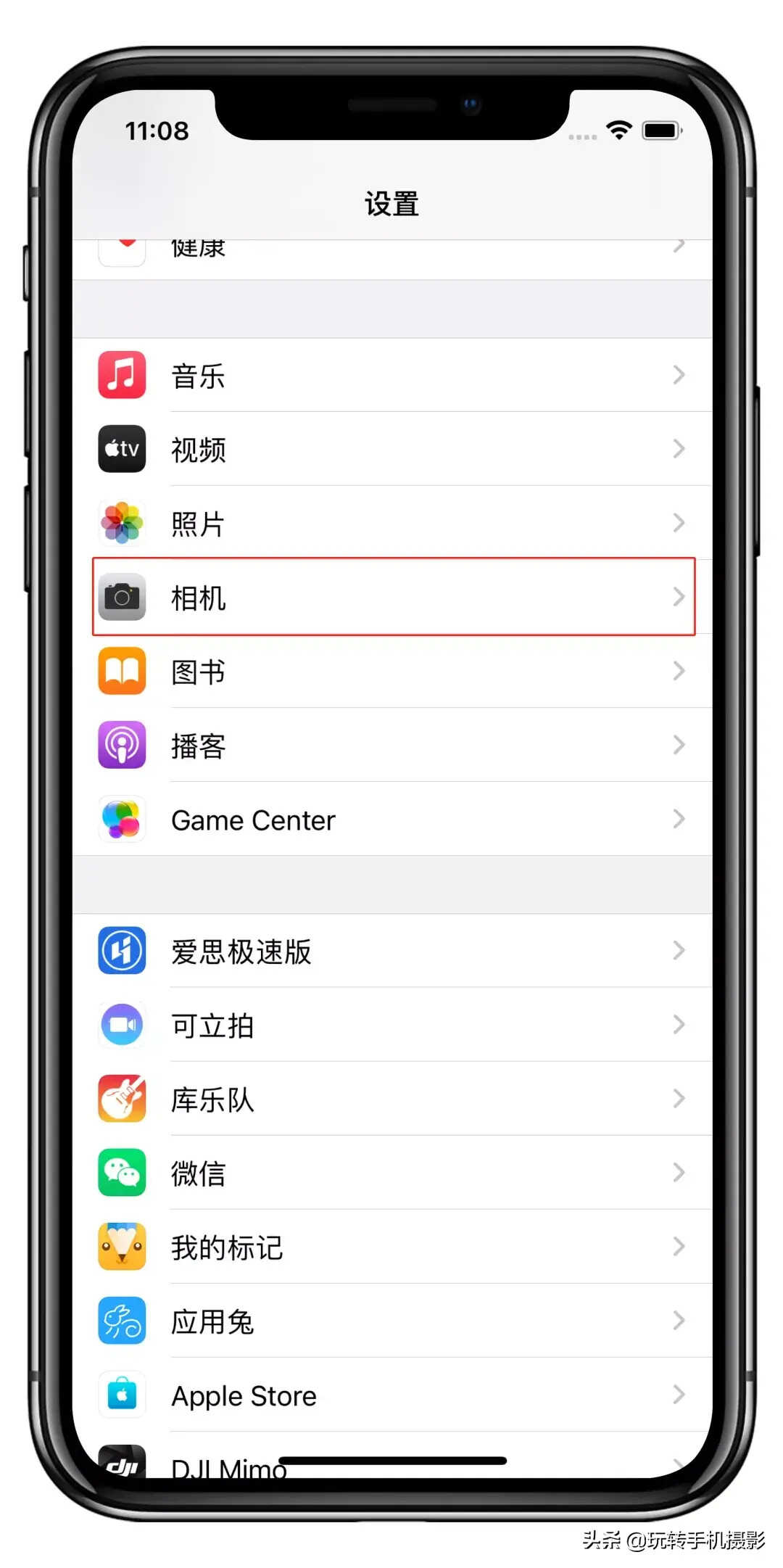Open the 音乐 settings row

392,375
